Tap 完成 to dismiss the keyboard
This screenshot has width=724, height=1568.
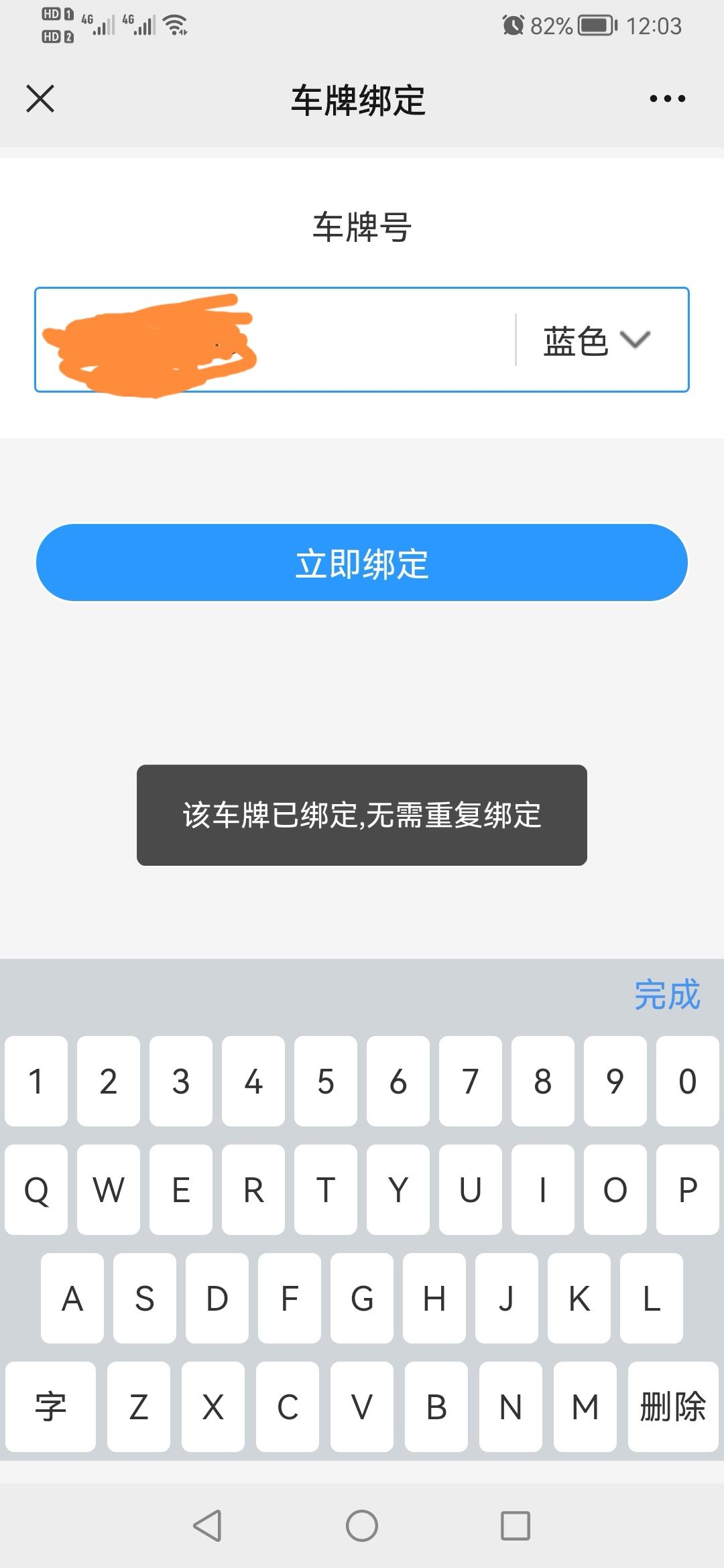pyautogui.click(x=666, y=994)
